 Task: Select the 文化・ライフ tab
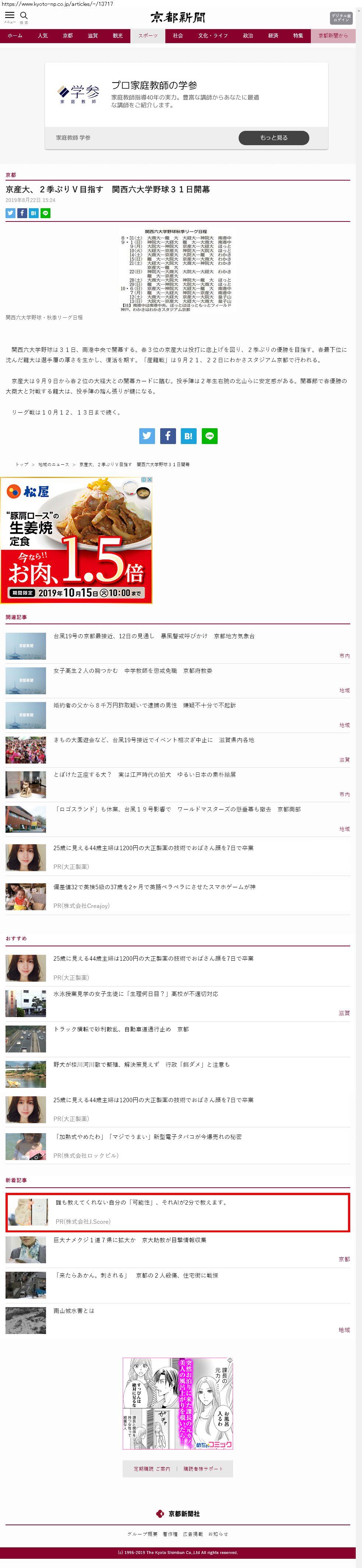pos(212,36)
